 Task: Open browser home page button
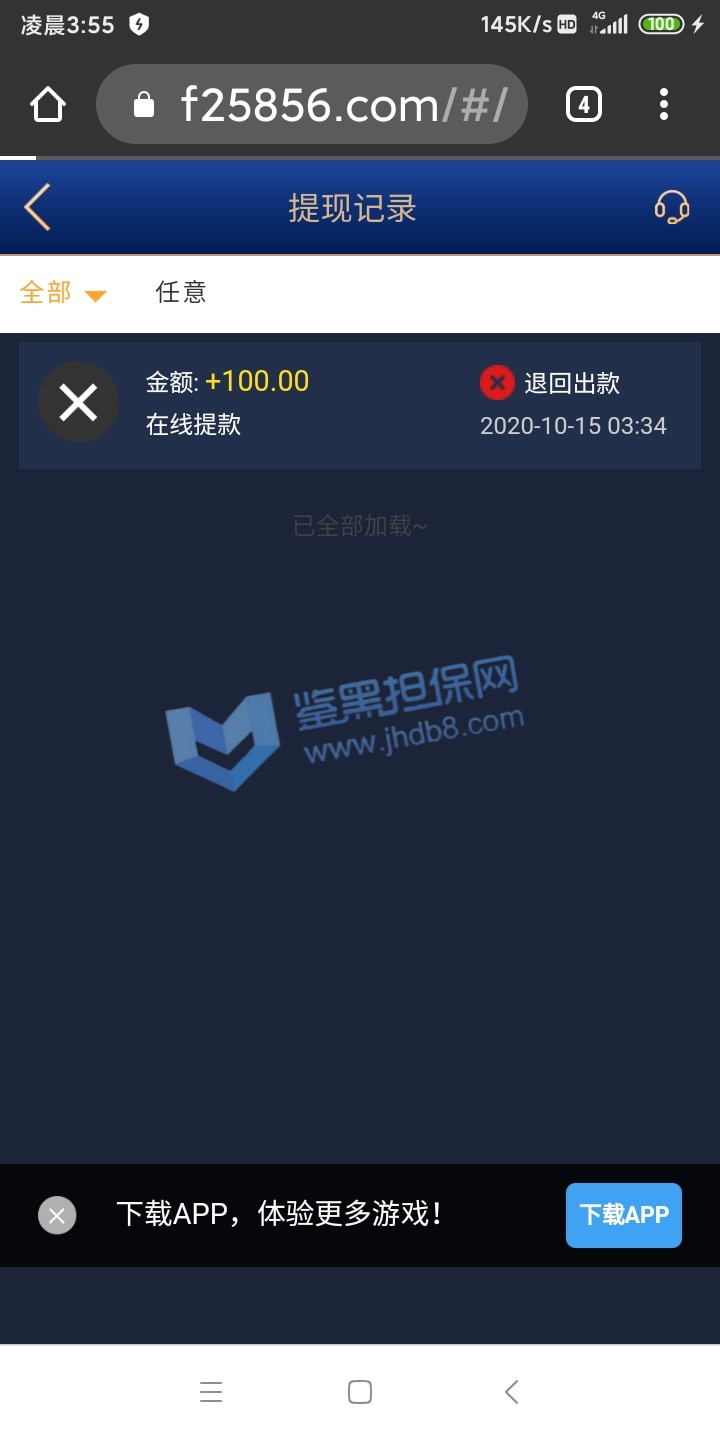click(48, 105)
